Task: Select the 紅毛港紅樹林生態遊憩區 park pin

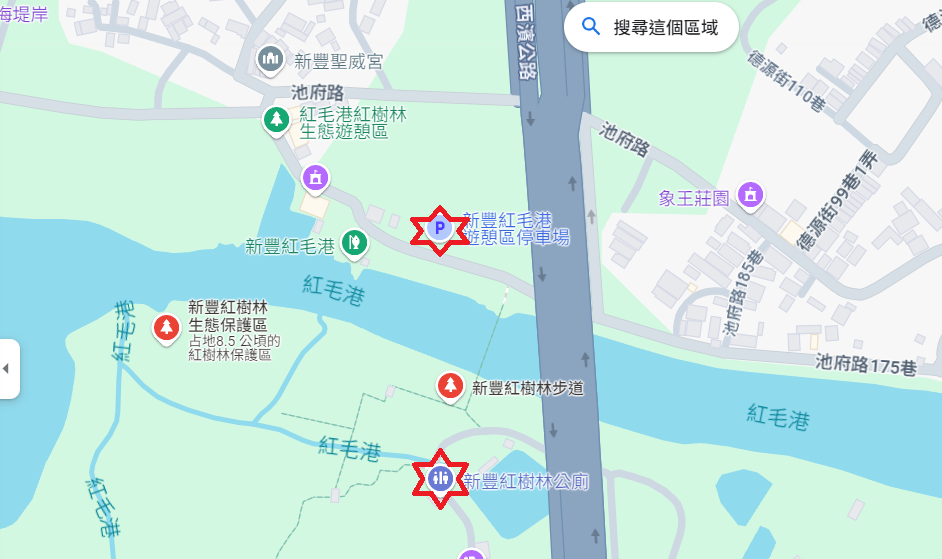Action: coord(277,120)
